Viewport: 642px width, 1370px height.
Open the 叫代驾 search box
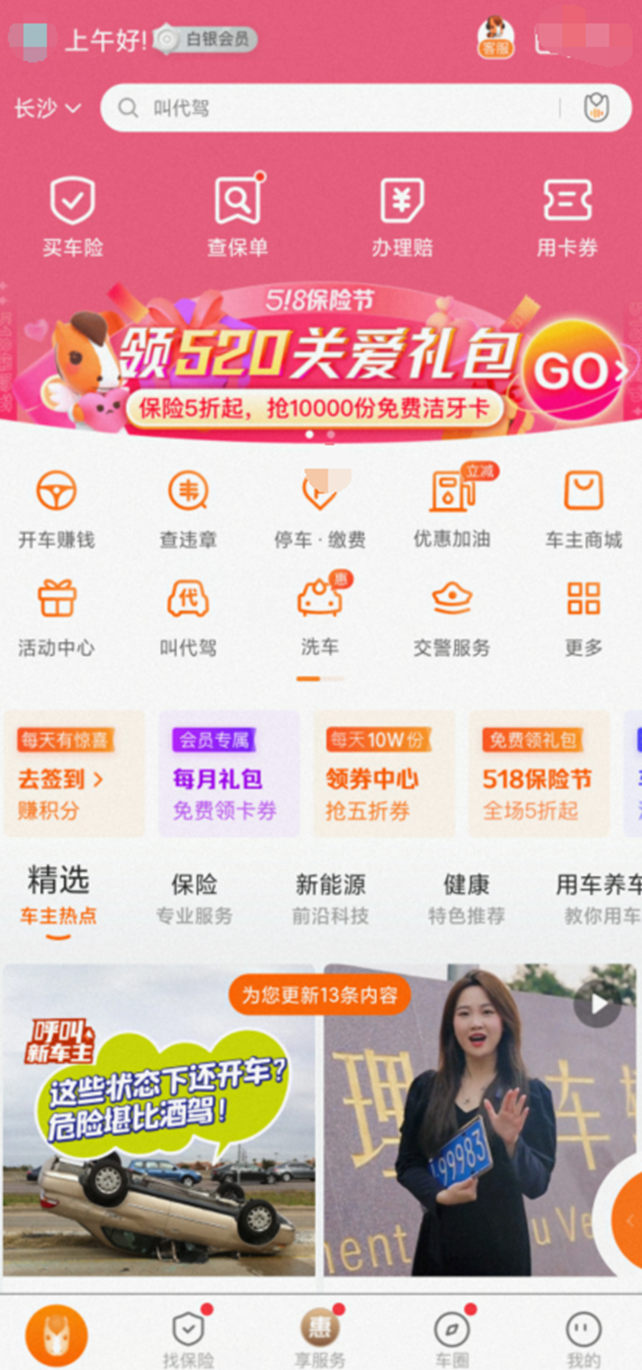point(340,108)
